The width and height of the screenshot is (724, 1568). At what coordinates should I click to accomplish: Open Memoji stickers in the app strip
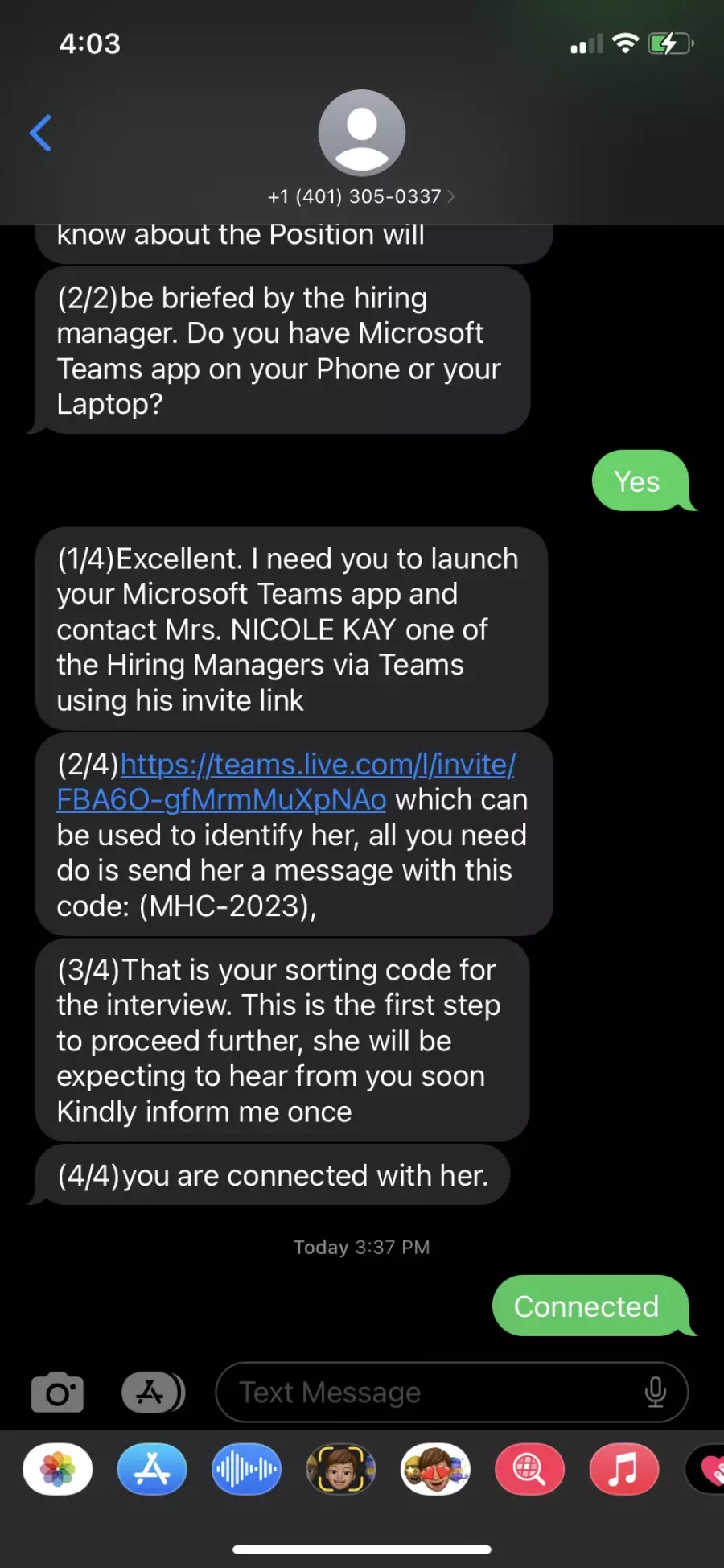pyautogui.click(x=435, y=1469)
